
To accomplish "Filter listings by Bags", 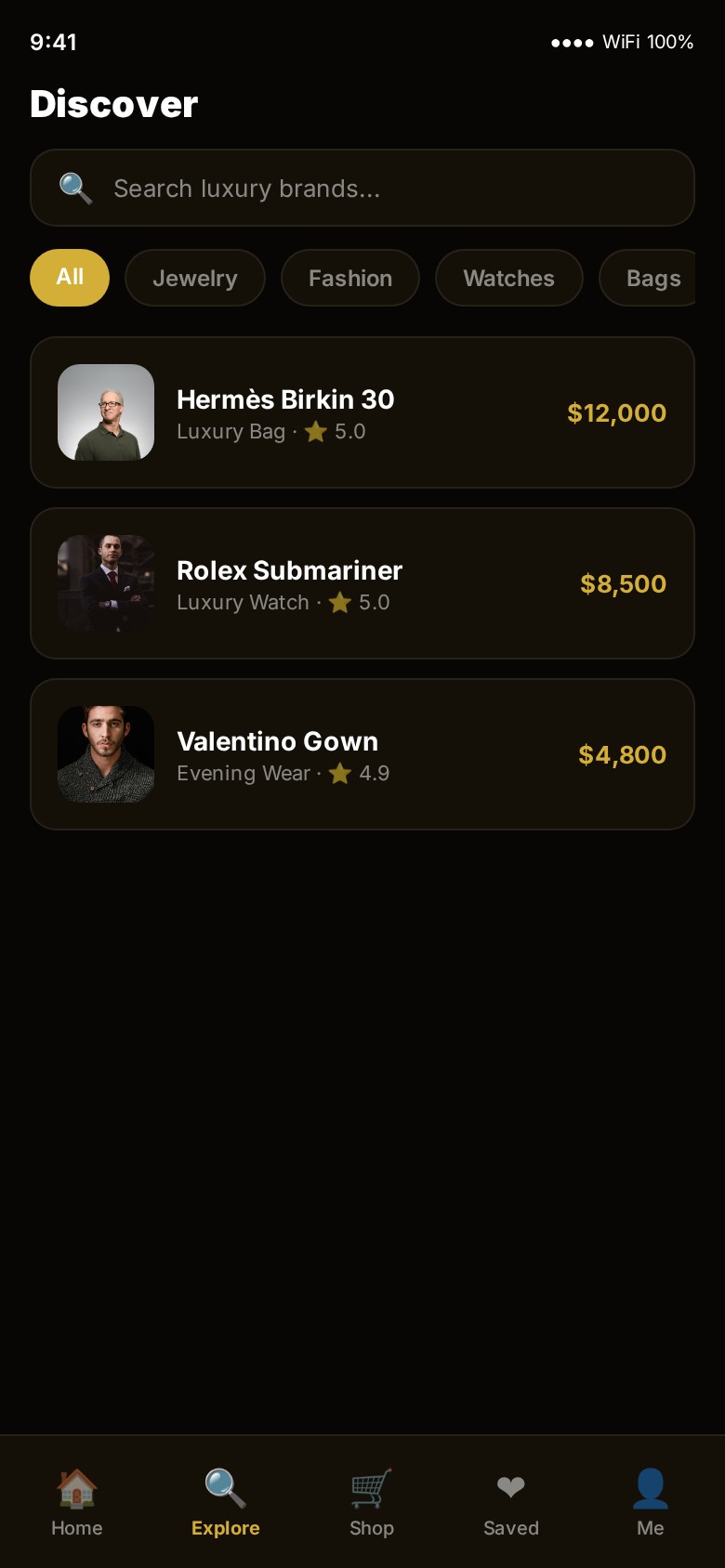I will [x=651, y=278].
